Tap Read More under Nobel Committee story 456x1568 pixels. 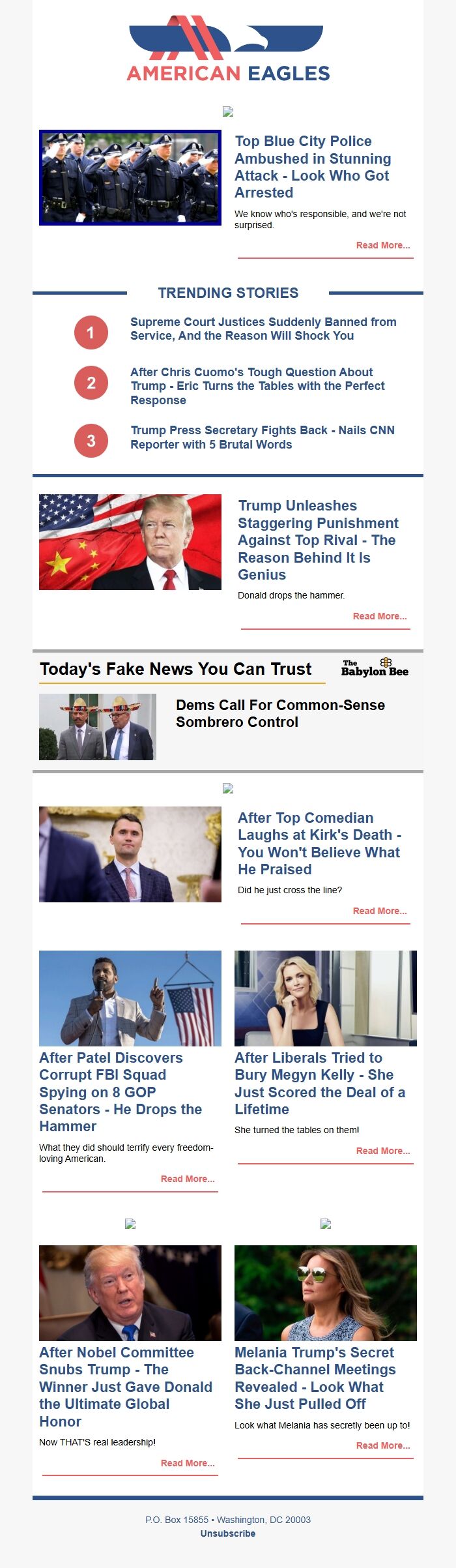[187, 1463]
